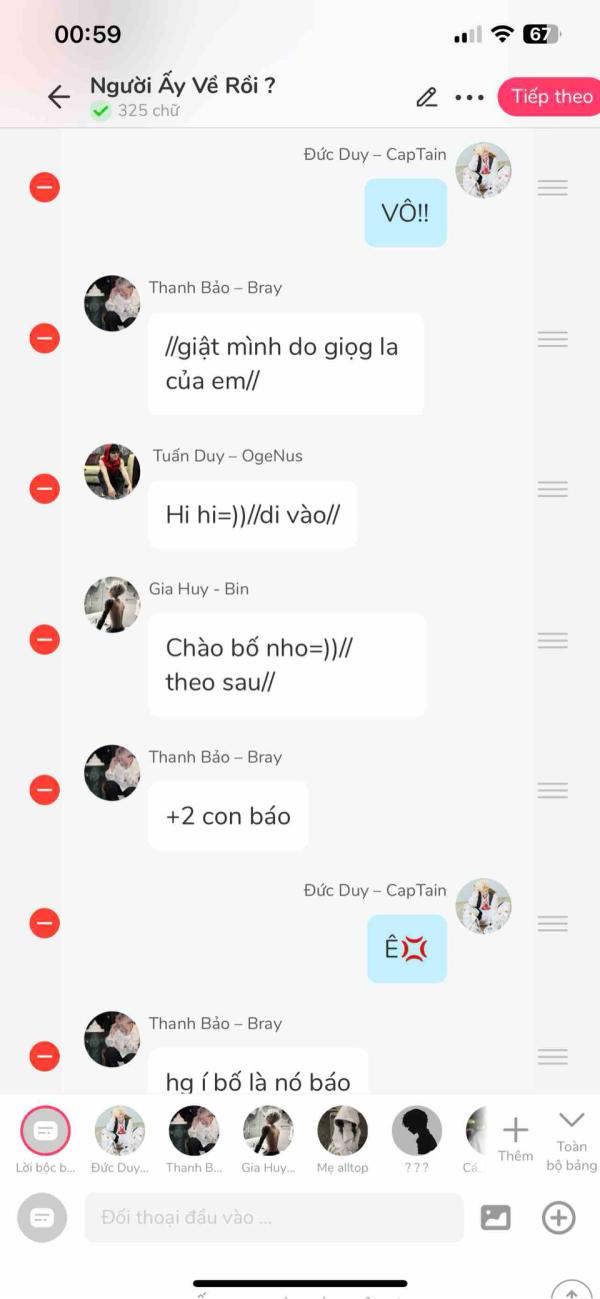Delete the Hi hi=))//di vào// message
The width and height of the screenshot is (600, 1299).
(x=44, y=489)
